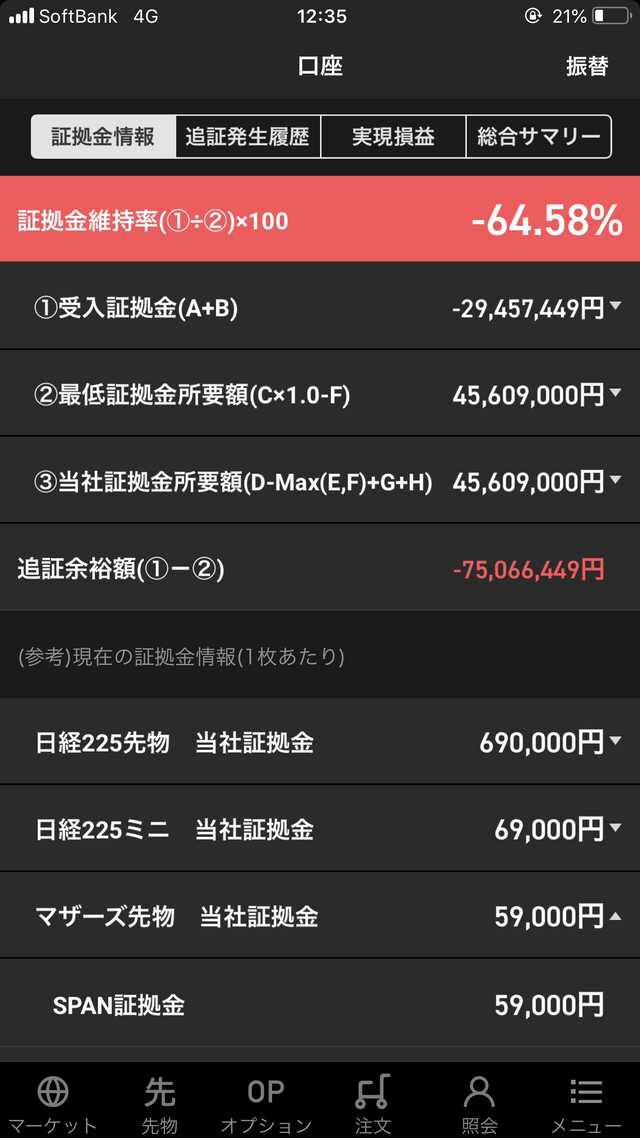Switch to the 追証発生履歴 tab
The width and height of the screenshot is (640, 1138).
(247, 137)
